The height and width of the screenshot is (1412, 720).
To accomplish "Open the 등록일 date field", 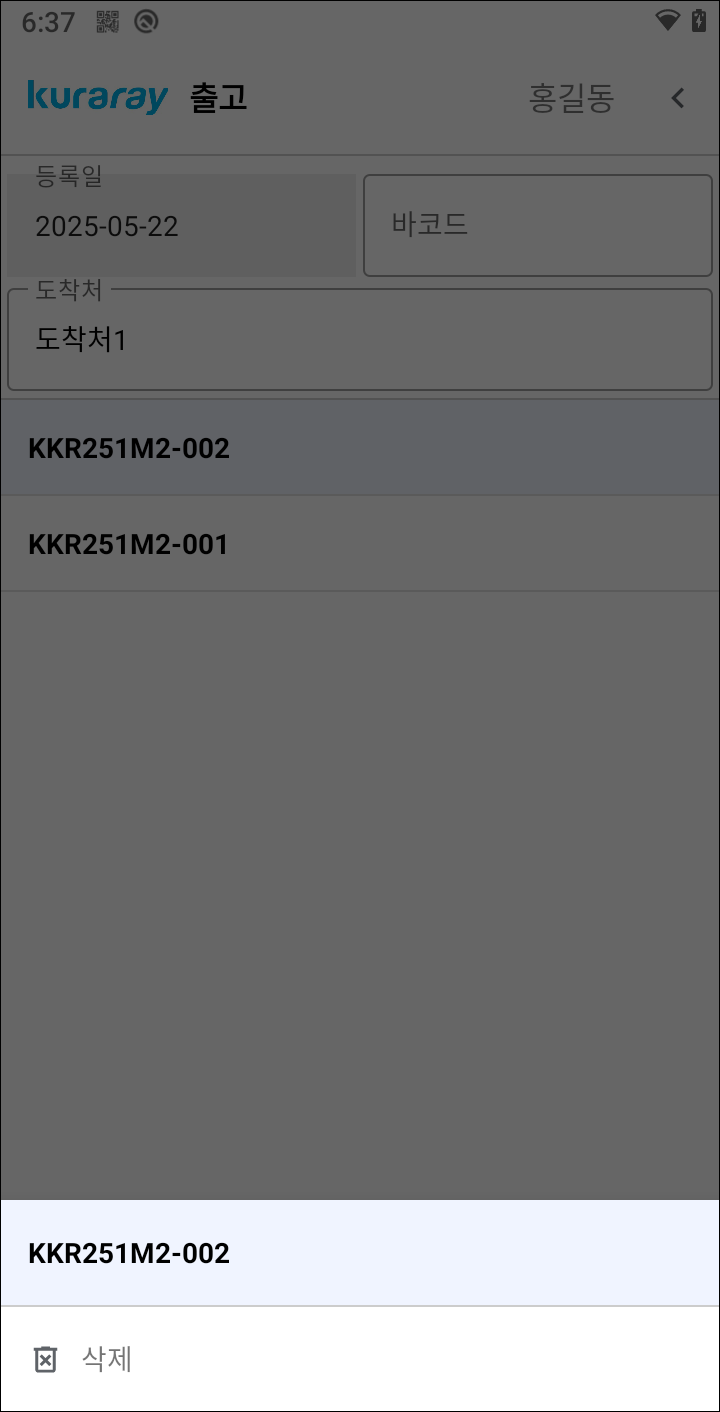I will (x=182, y=225).
